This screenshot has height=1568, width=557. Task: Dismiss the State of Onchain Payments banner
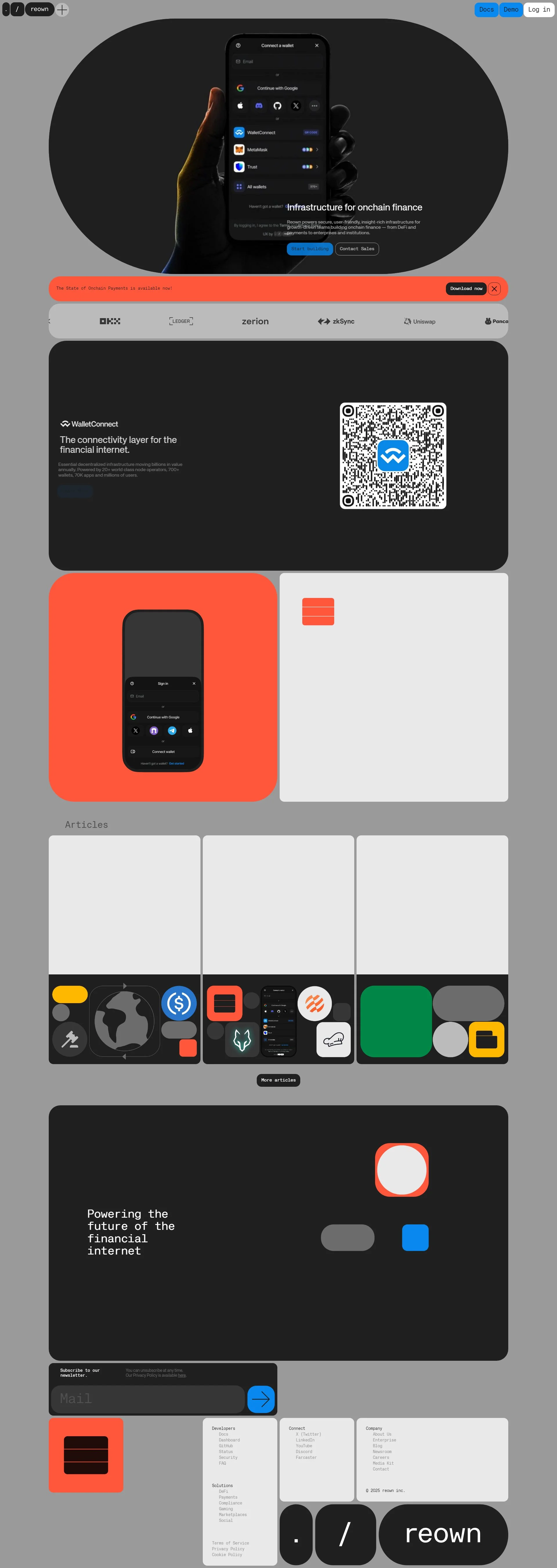coord(494,289)
